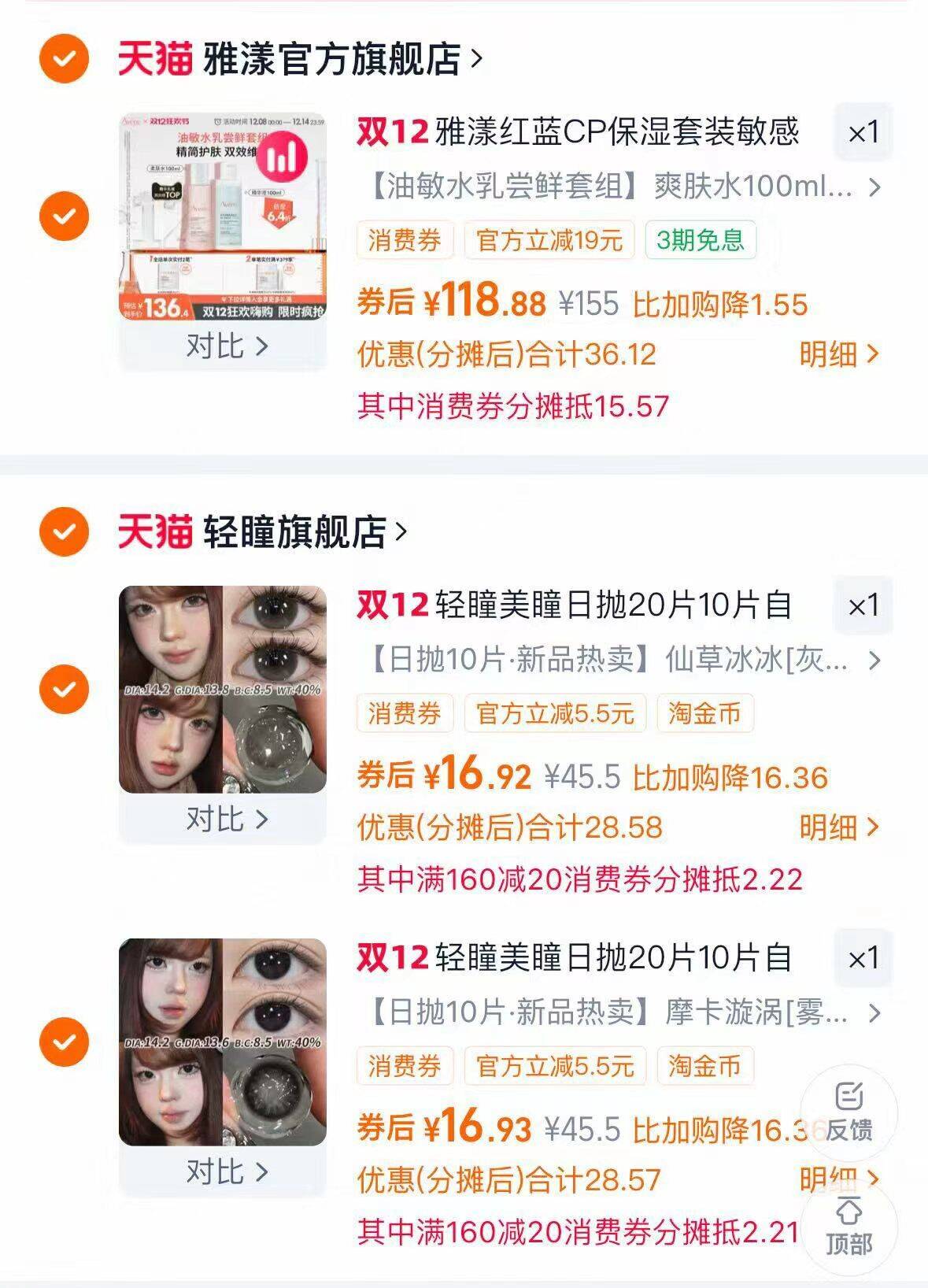Open the 仙草冰冰 product image
Image resolution: width=928 pixels, height=1288 pixels.
pyautogui.click(x=223, y=689)
